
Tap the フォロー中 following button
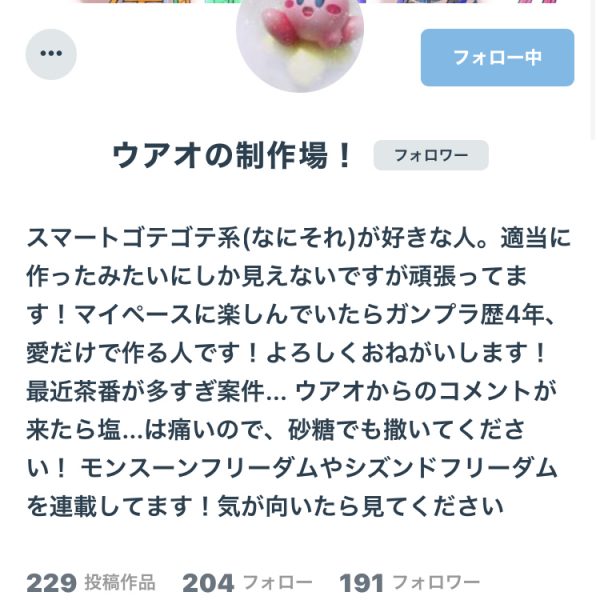coord(497,57)
